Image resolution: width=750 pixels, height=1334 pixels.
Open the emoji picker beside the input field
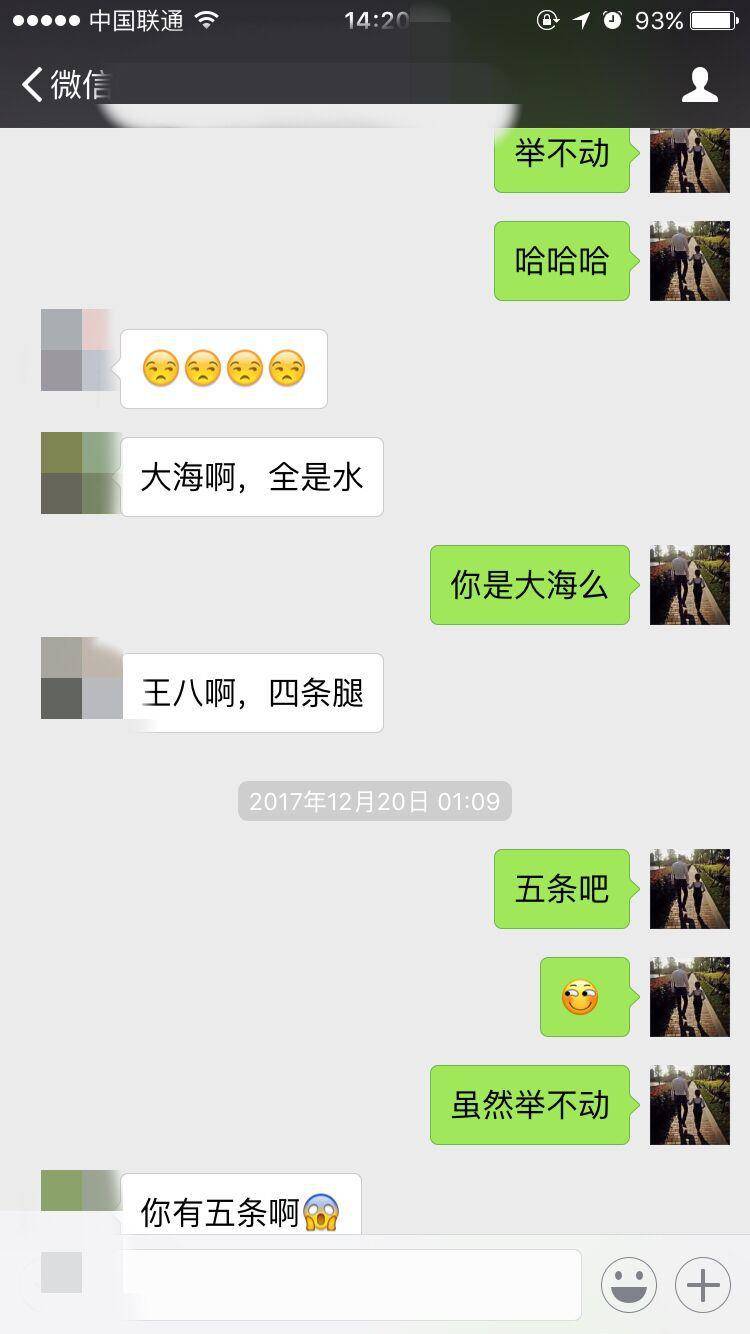click(x=630, y=1284)
